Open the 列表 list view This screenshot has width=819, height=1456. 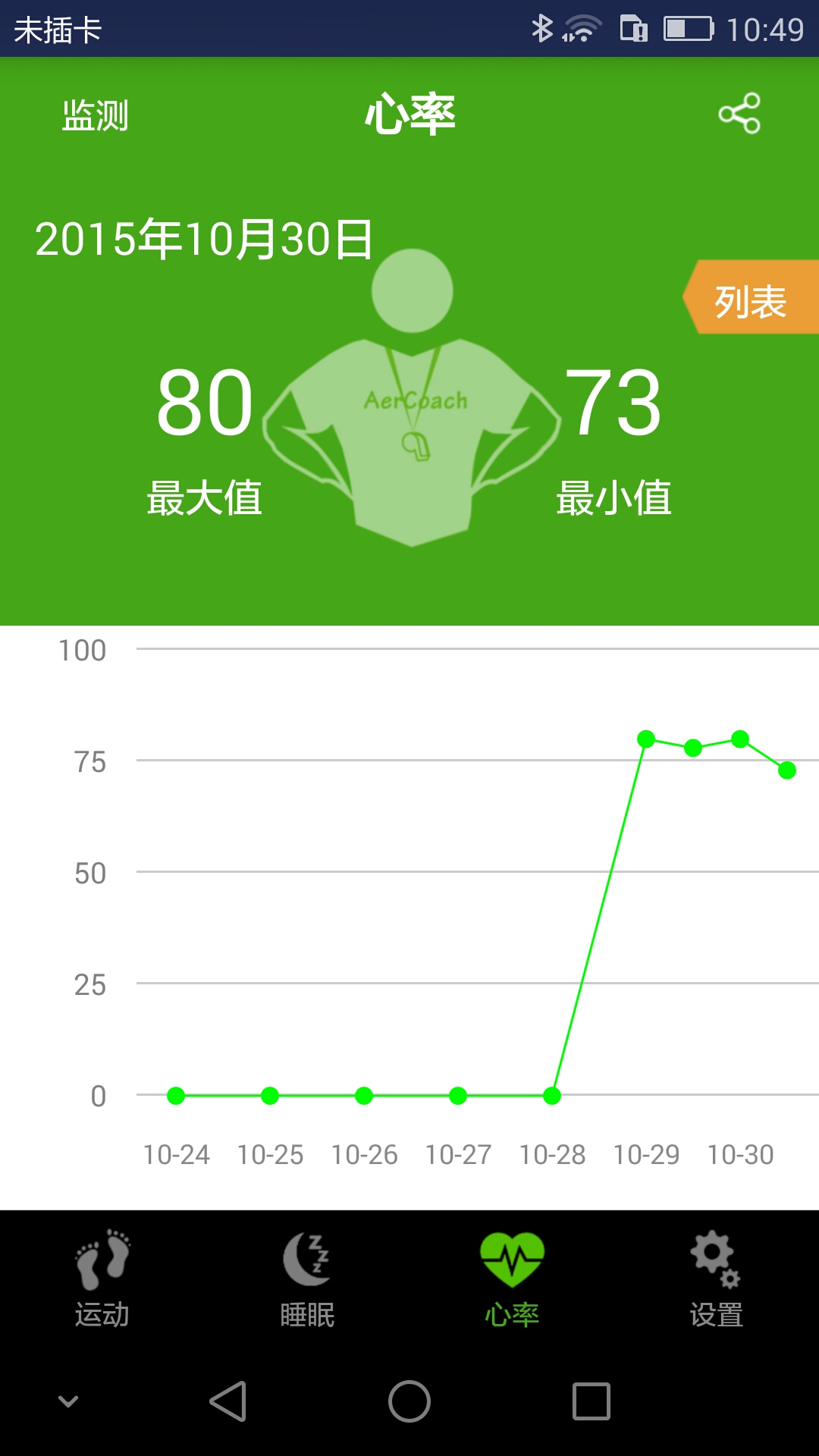[x=751, y=300]
